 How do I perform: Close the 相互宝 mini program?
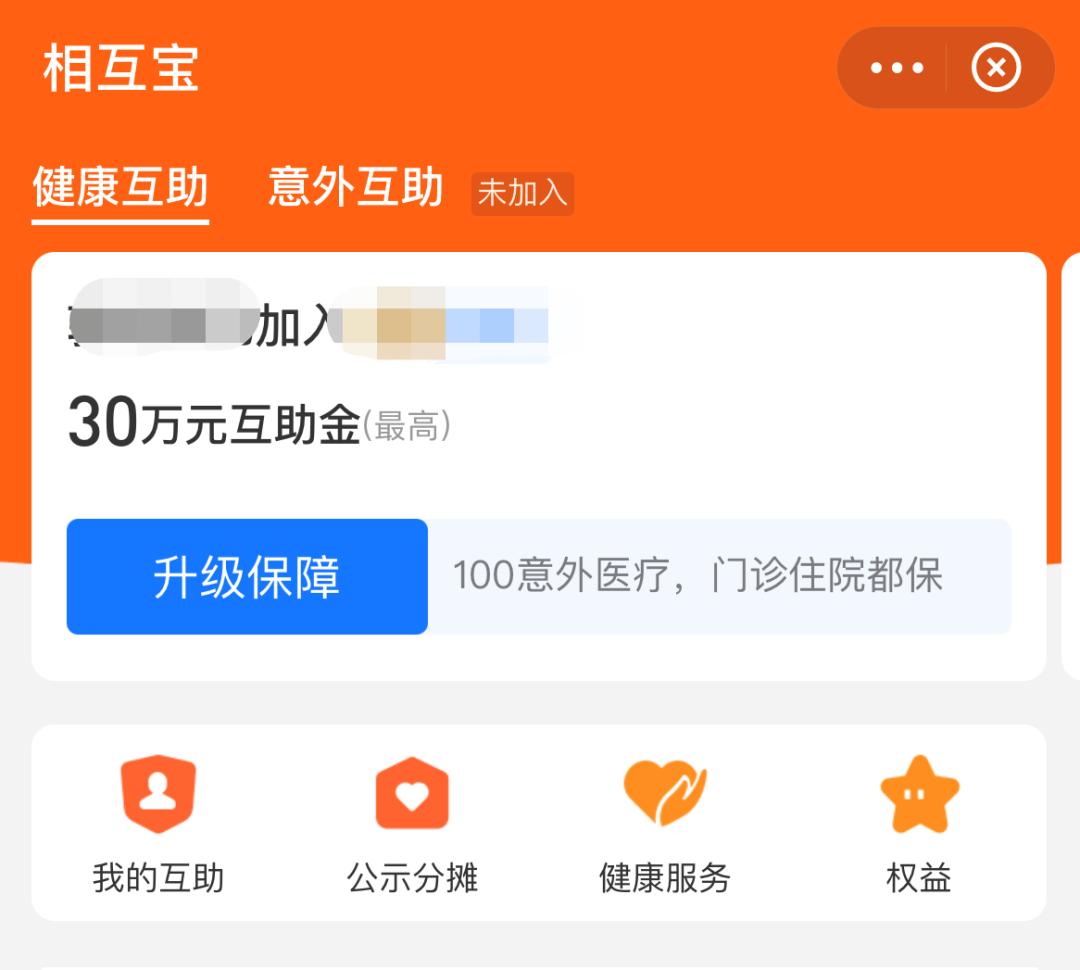996,68
